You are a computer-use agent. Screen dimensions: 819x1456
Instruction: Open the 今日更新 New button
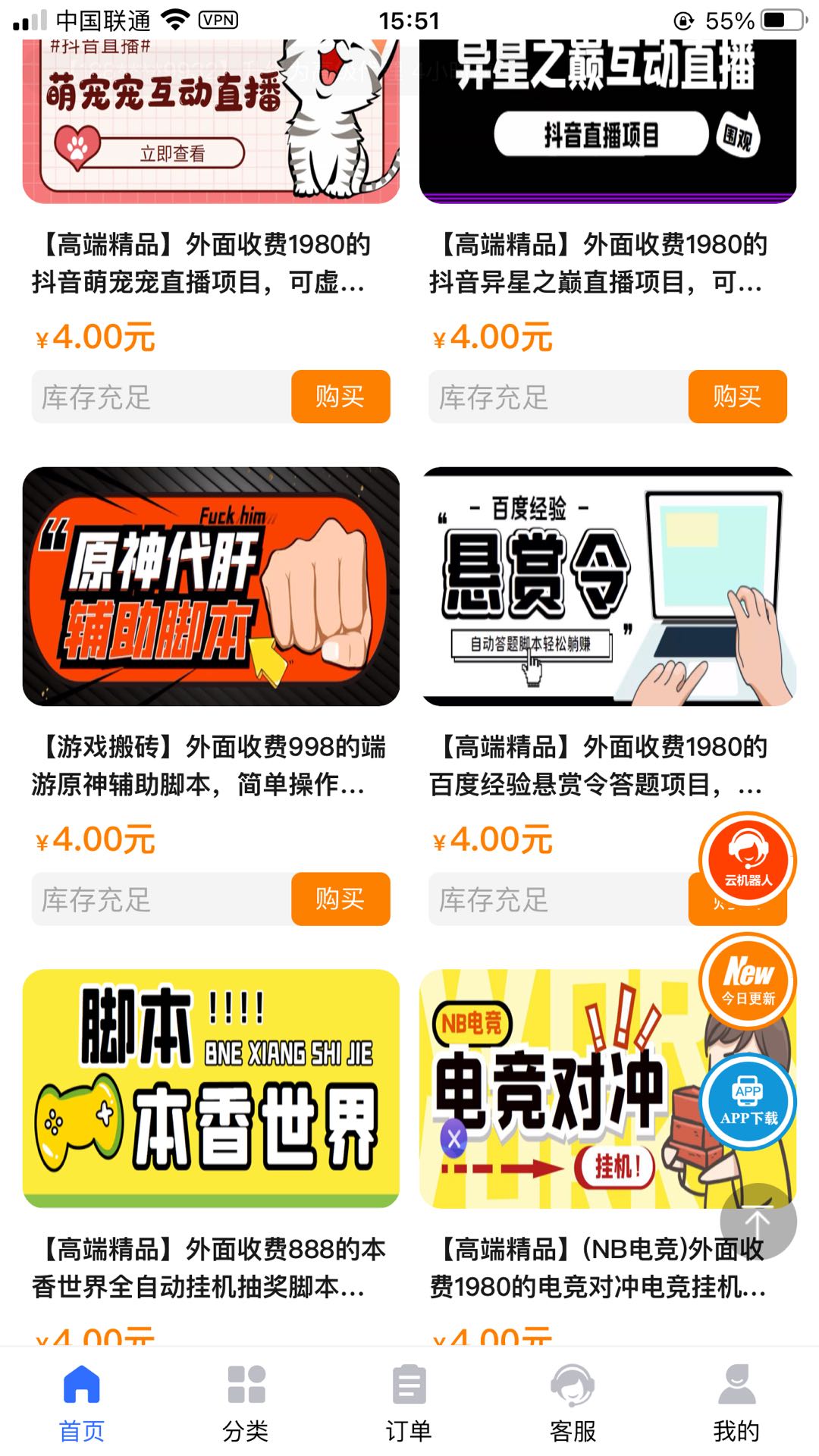pyautogui.click(x=748, y=981)
